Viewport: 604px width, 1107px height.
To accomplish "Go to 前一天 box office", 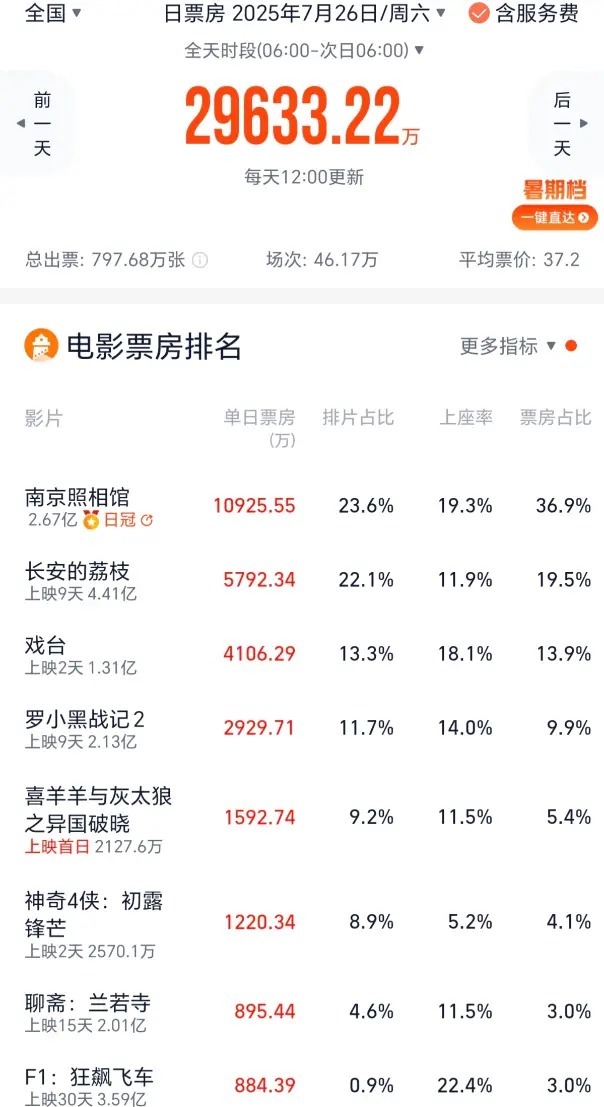I will [35, 124].
